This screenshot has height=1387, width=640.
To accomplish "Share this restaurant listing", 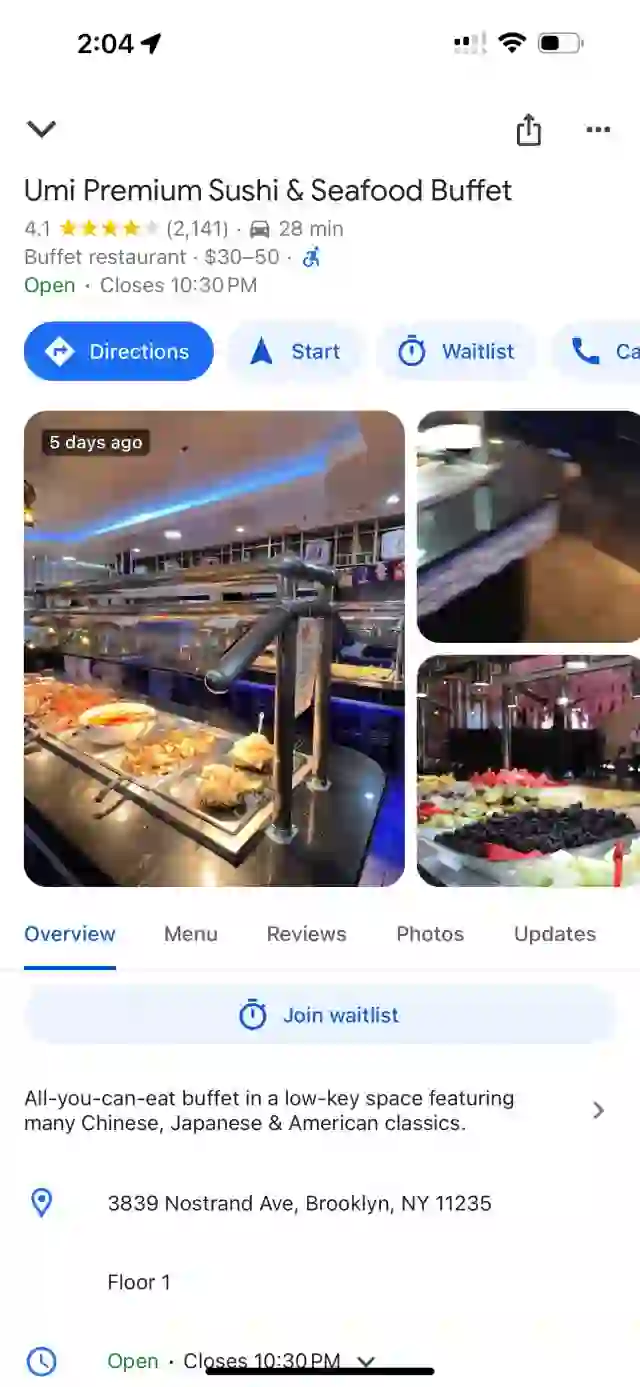I will click(528, 129).
